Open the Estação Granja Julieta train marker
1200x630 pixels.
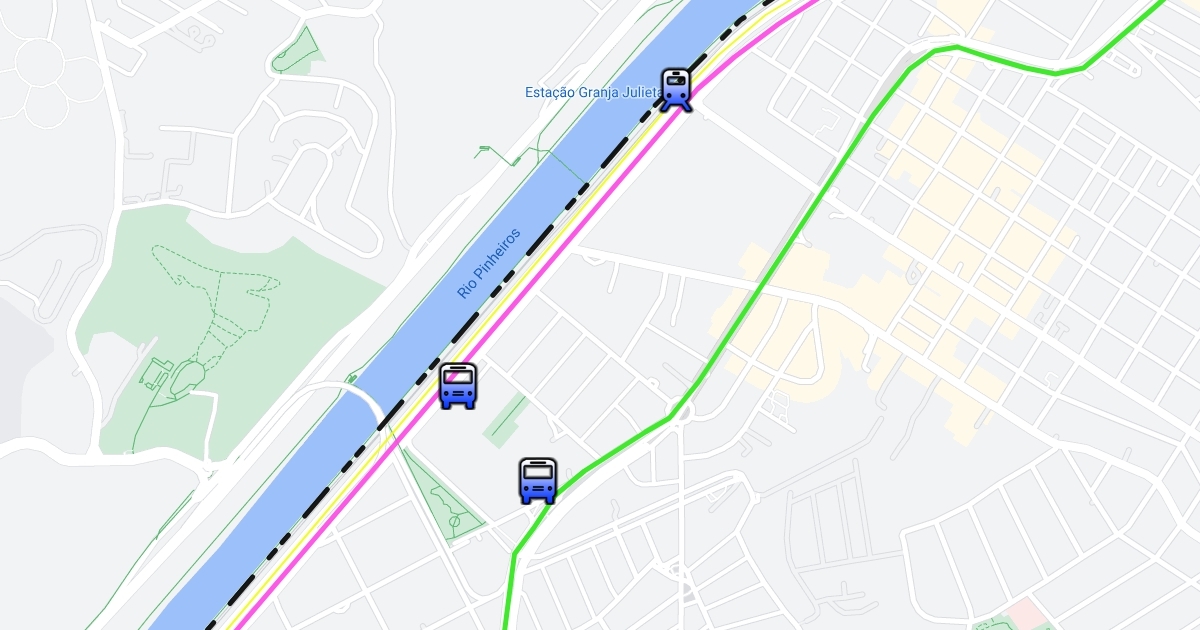pos(676,89)
